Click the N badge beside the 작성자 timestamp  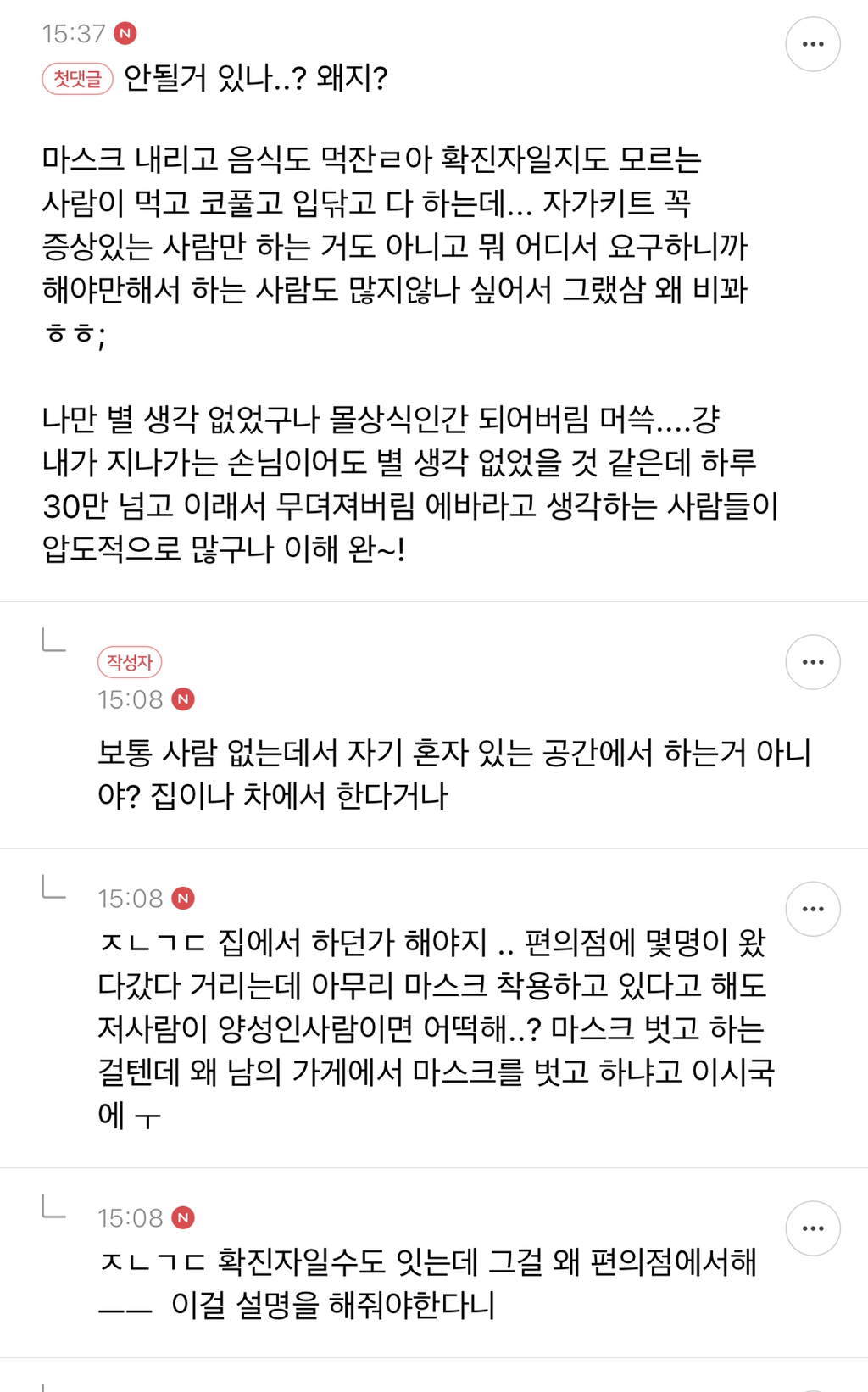[x=183, y=700]
